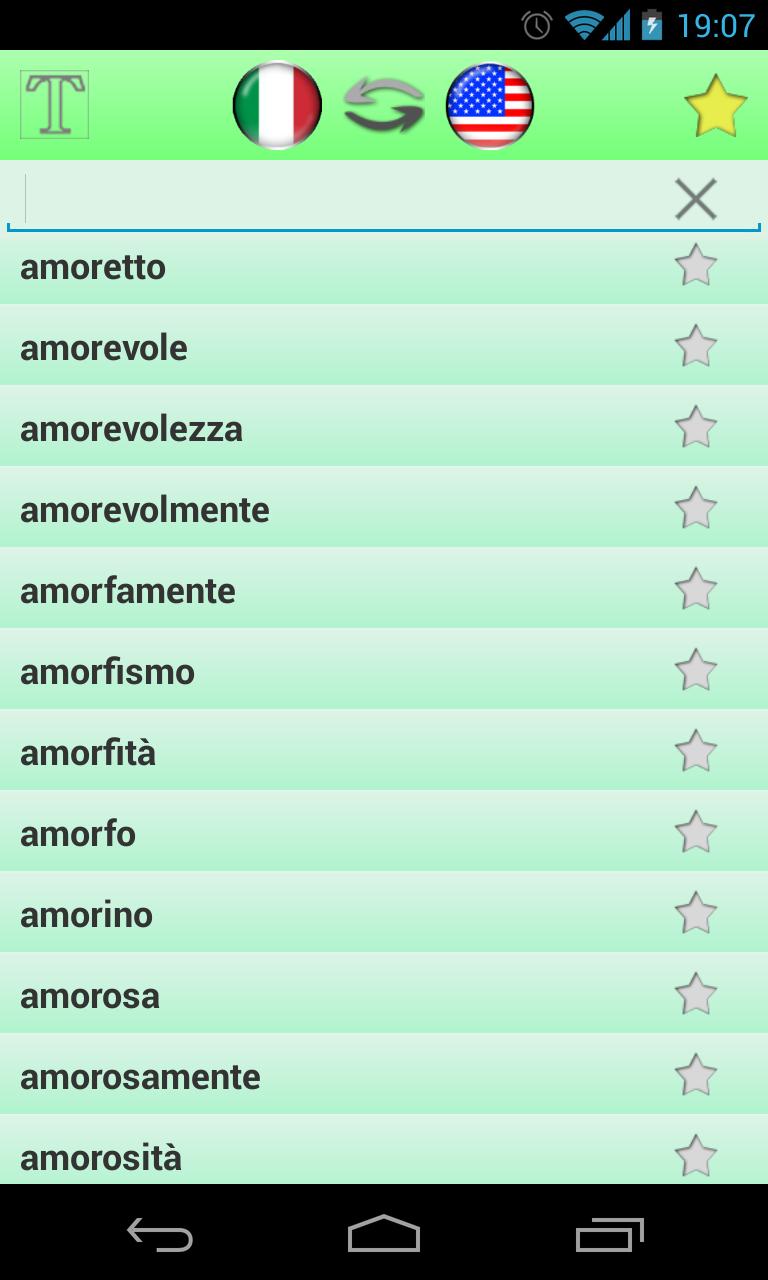Swap the translation direction arrows
Viewport: 768px width, 1280px height.
click(x=384, y=105)
